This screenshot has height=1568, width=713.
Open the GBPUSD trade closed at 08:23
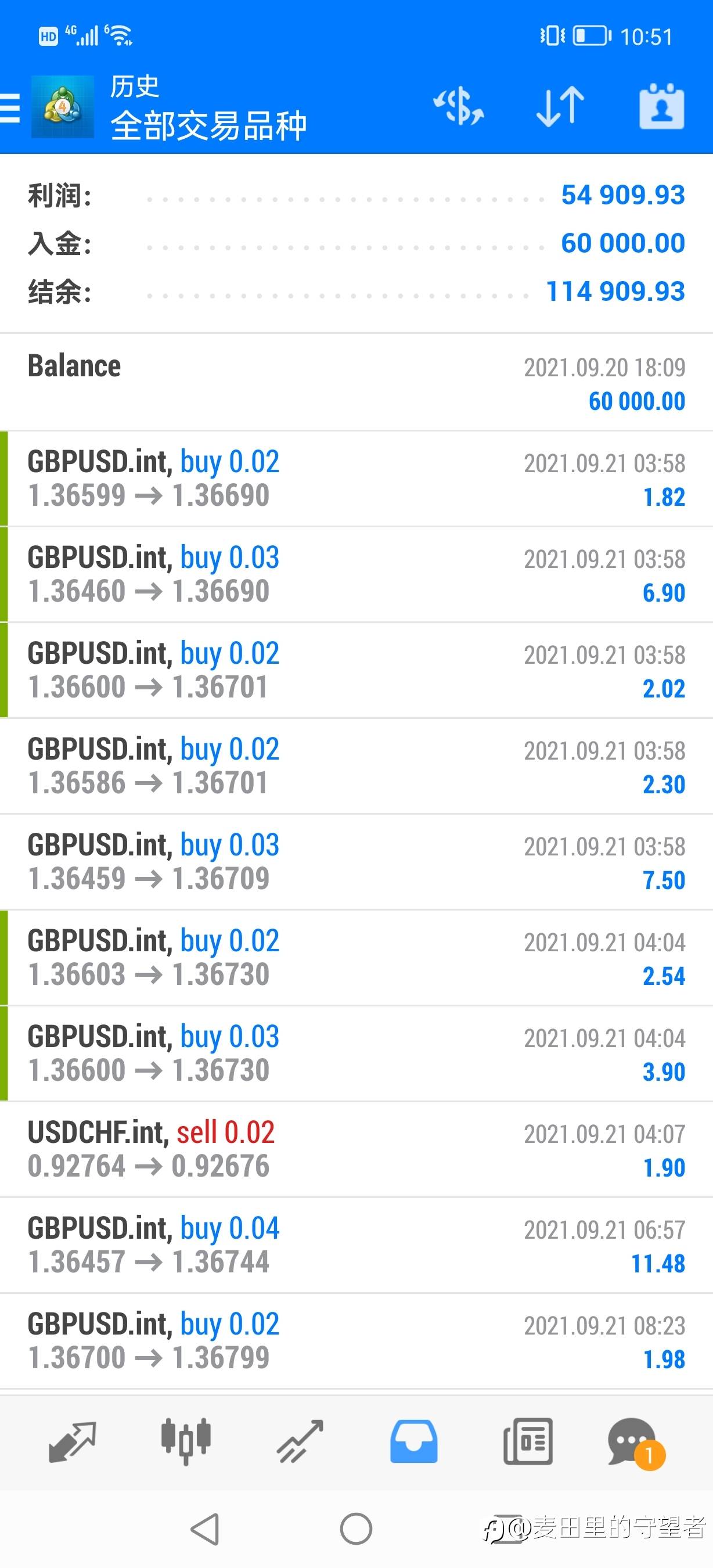click(356, 1340)
